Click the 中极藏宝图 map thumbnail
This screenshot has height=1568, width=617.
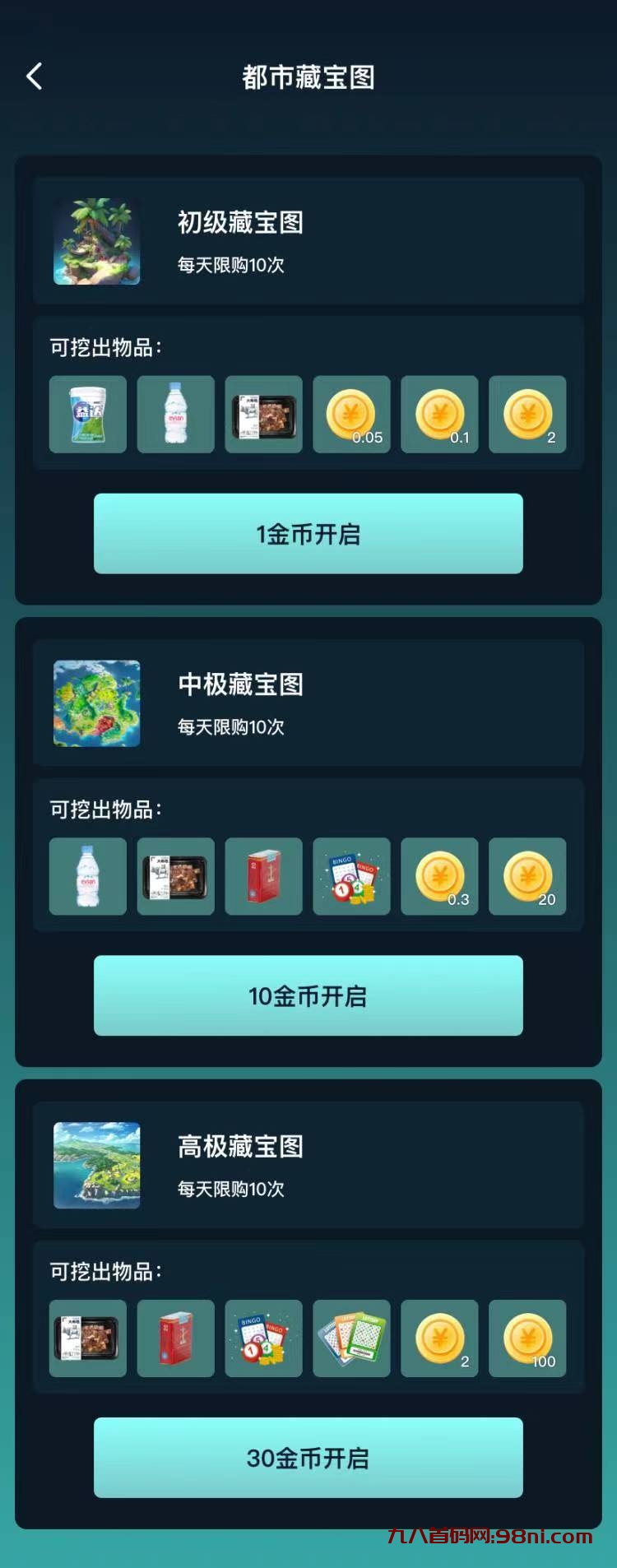(96, 704)
